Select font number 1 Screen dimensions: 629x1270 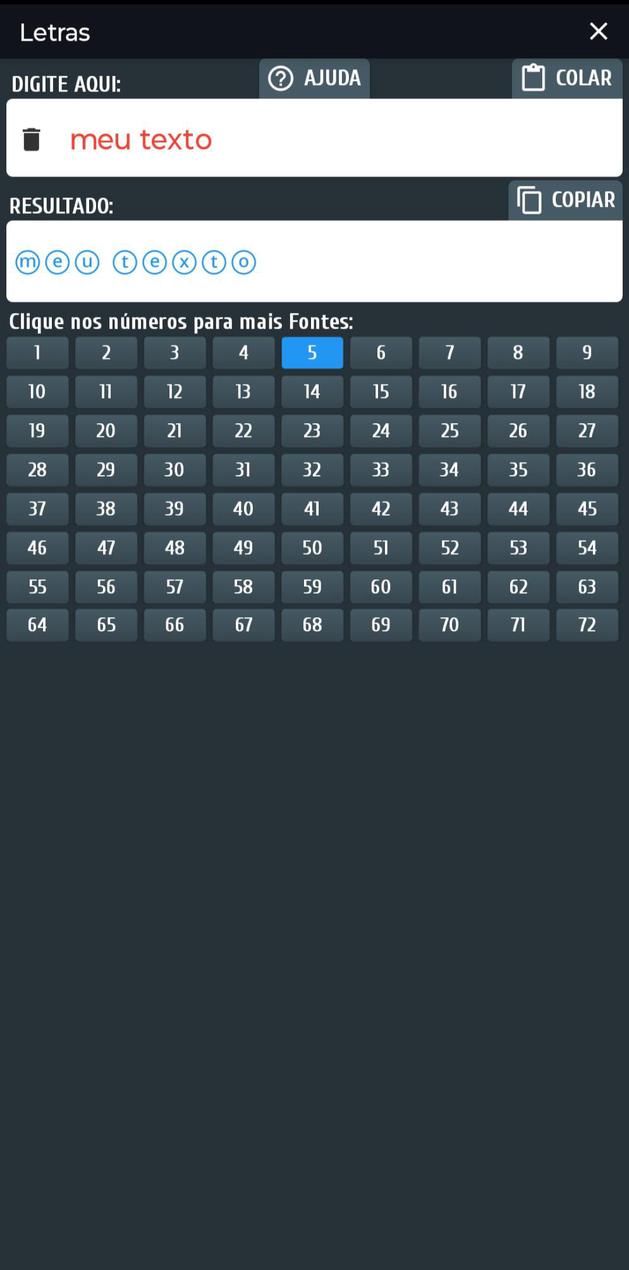(37, 352)
